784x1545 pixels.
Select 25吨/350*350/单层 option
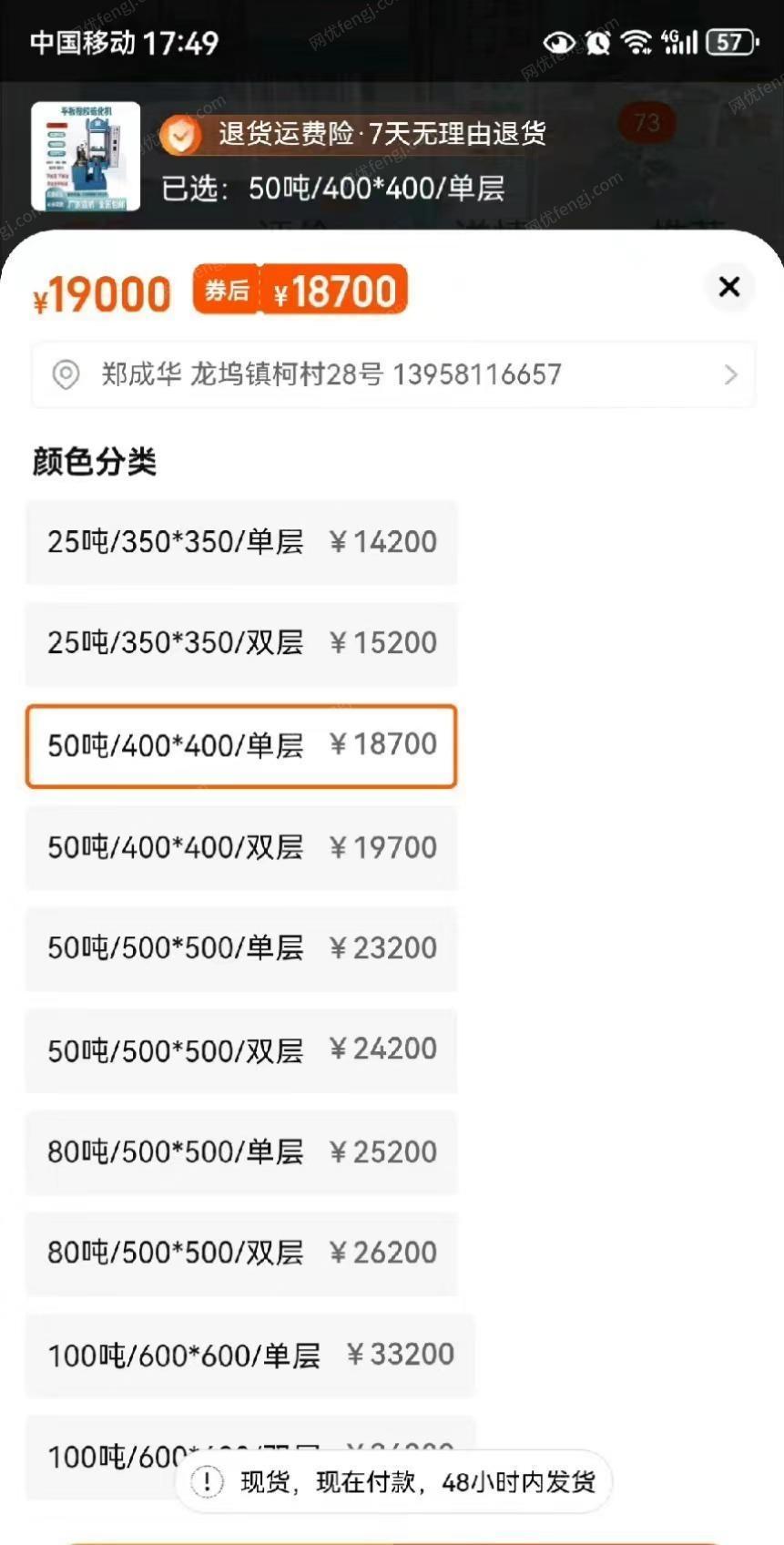point(241,542)
